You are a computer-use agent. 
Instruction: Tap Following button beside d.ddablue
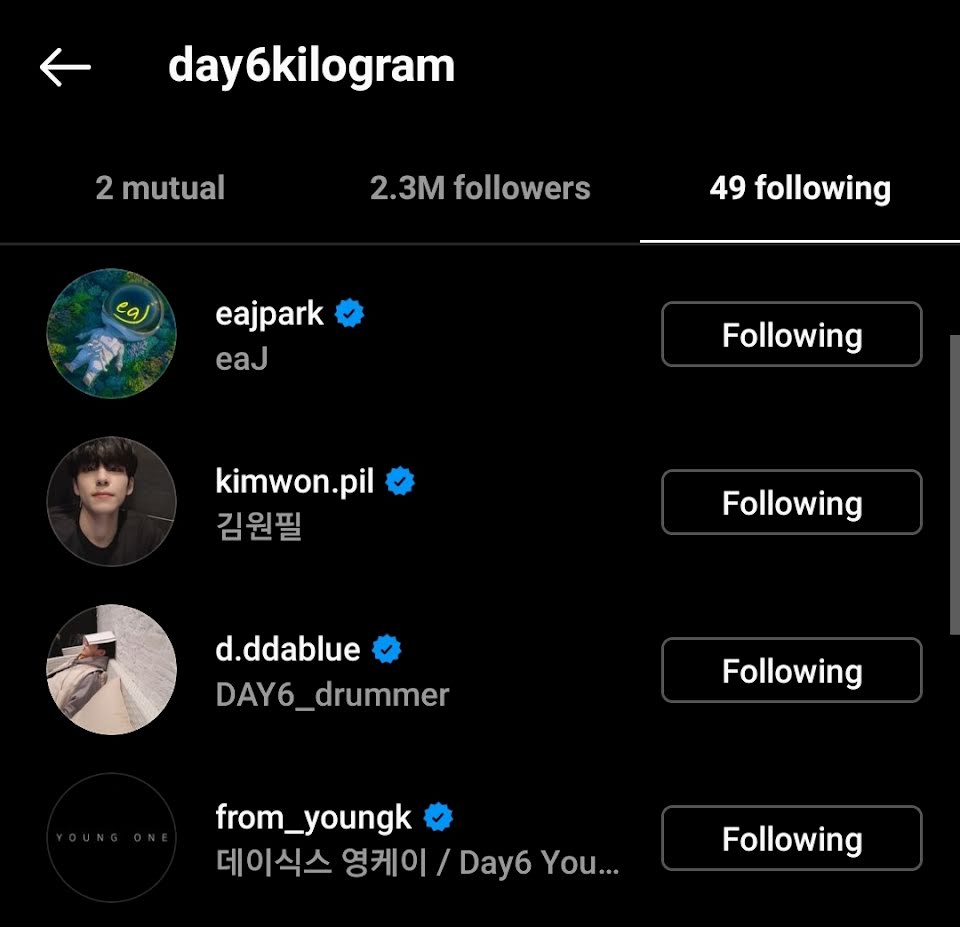[x=791, y=670]
